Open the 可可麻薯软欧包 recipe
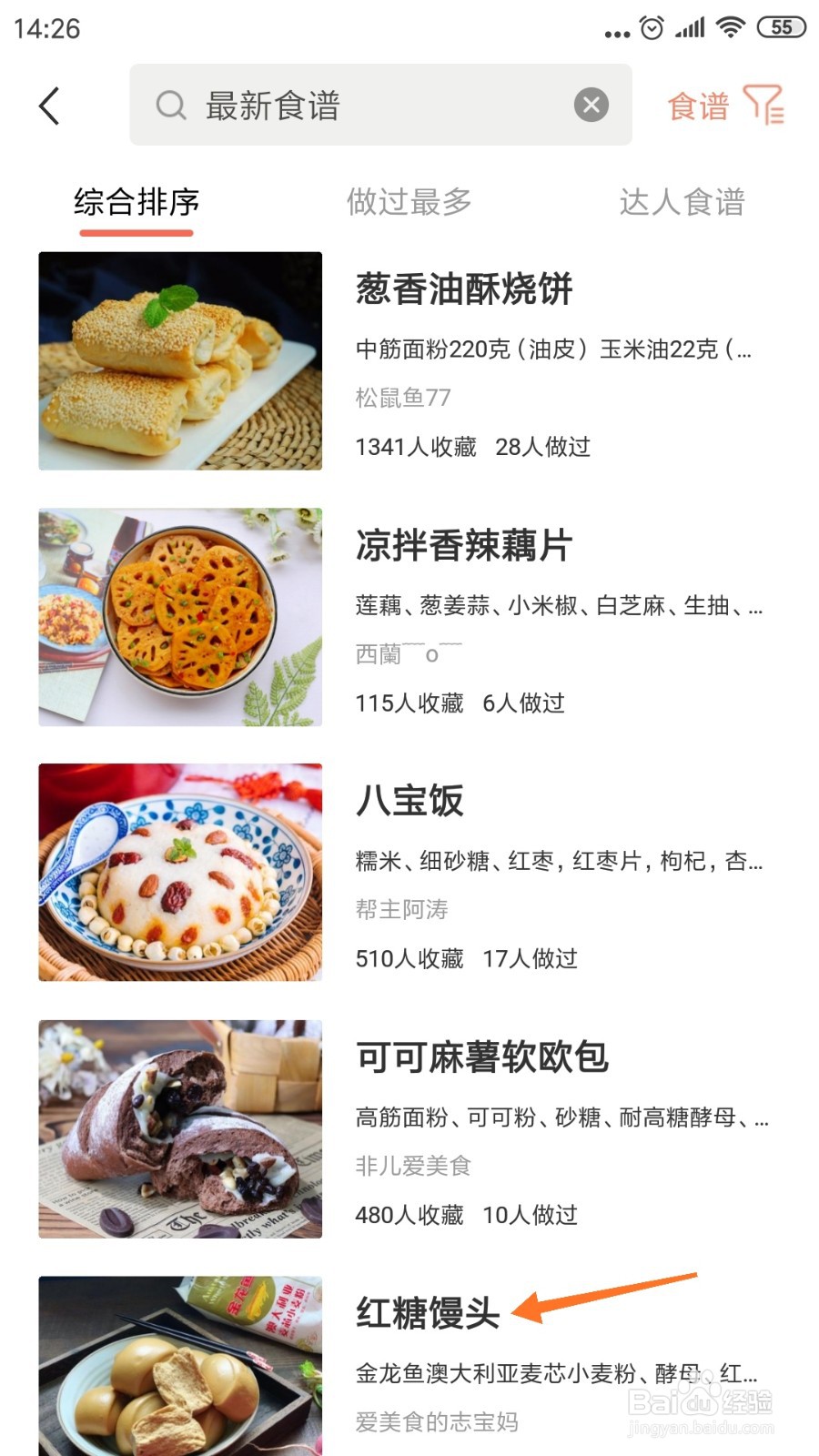Screen dimensions: 819x1456 (409, 1129)
